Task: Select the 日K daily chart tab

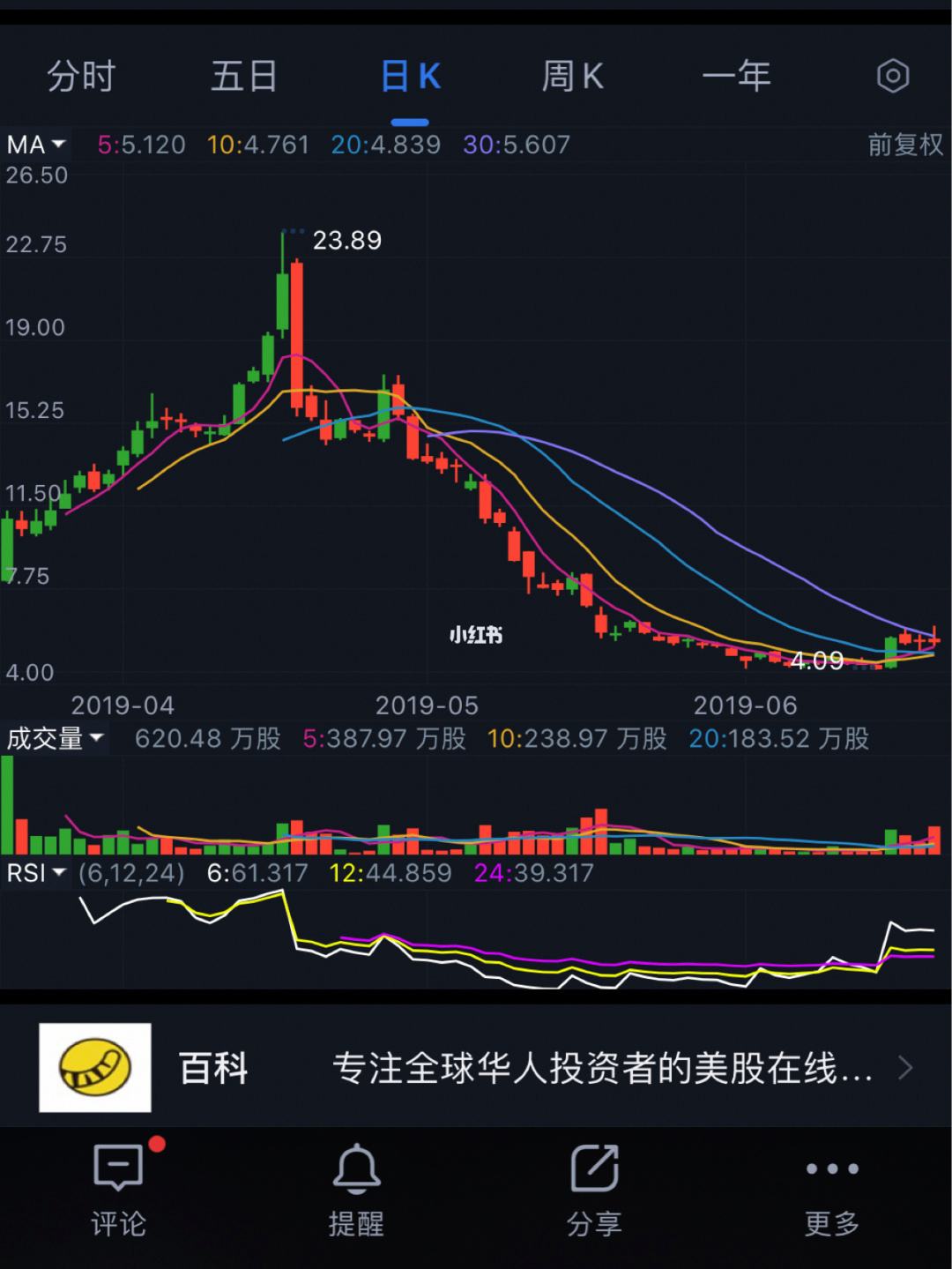Action: point(410,77)
